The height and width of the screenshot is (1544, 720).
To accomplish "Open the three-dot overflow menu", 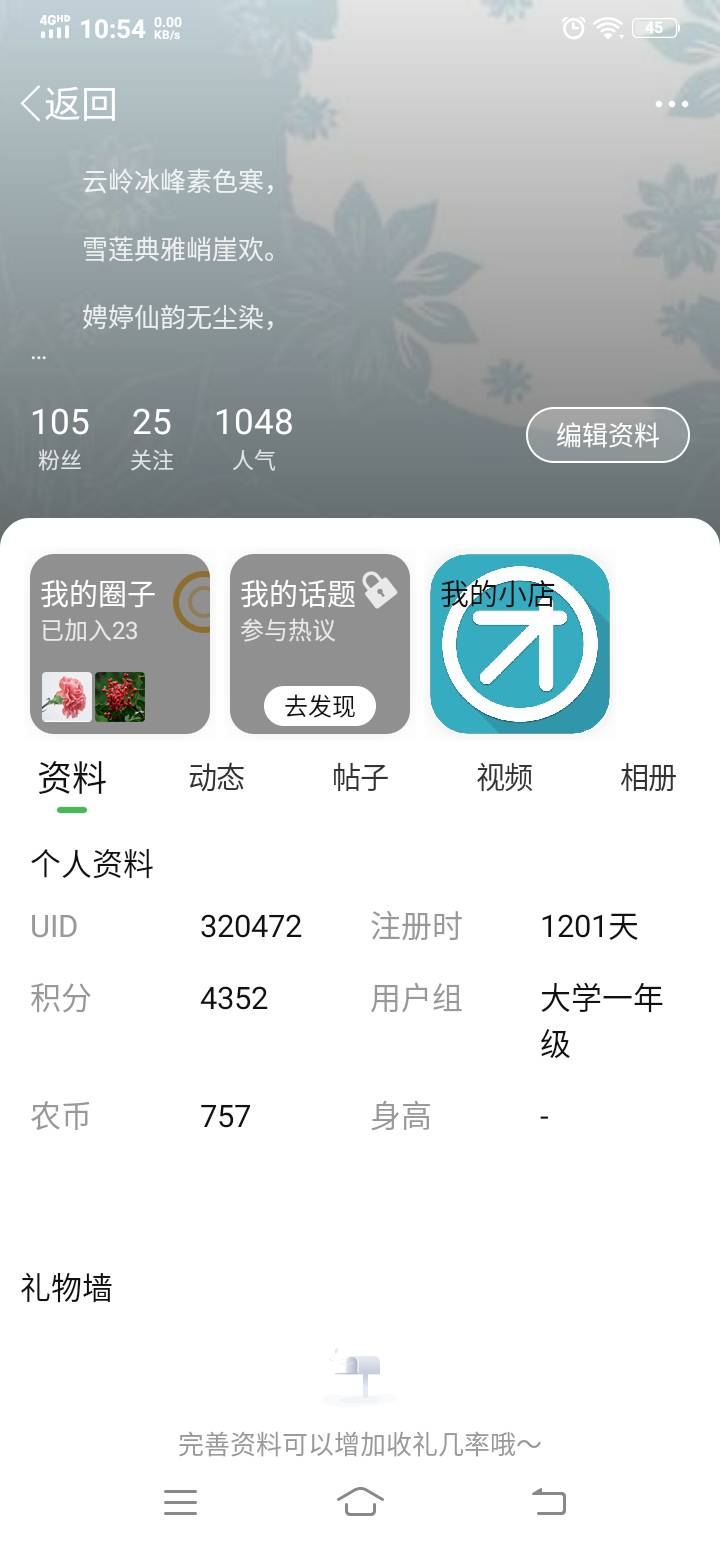I will tap(671, 104).
